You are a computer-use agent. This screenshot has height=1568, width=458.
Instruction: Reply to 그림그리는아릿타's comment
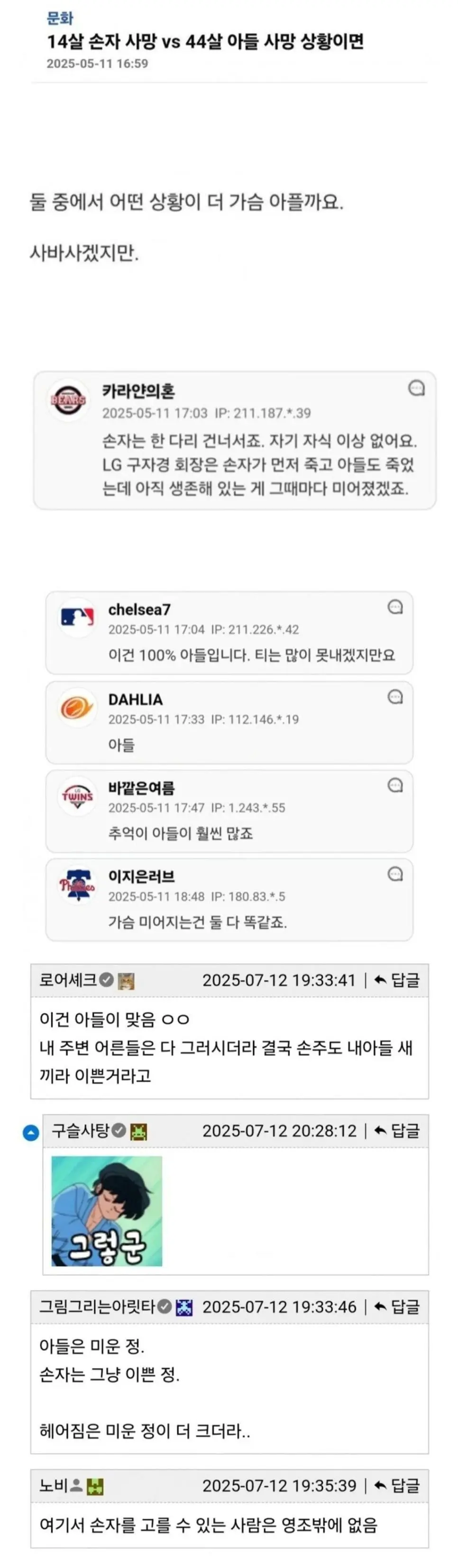coord(397,1307)
